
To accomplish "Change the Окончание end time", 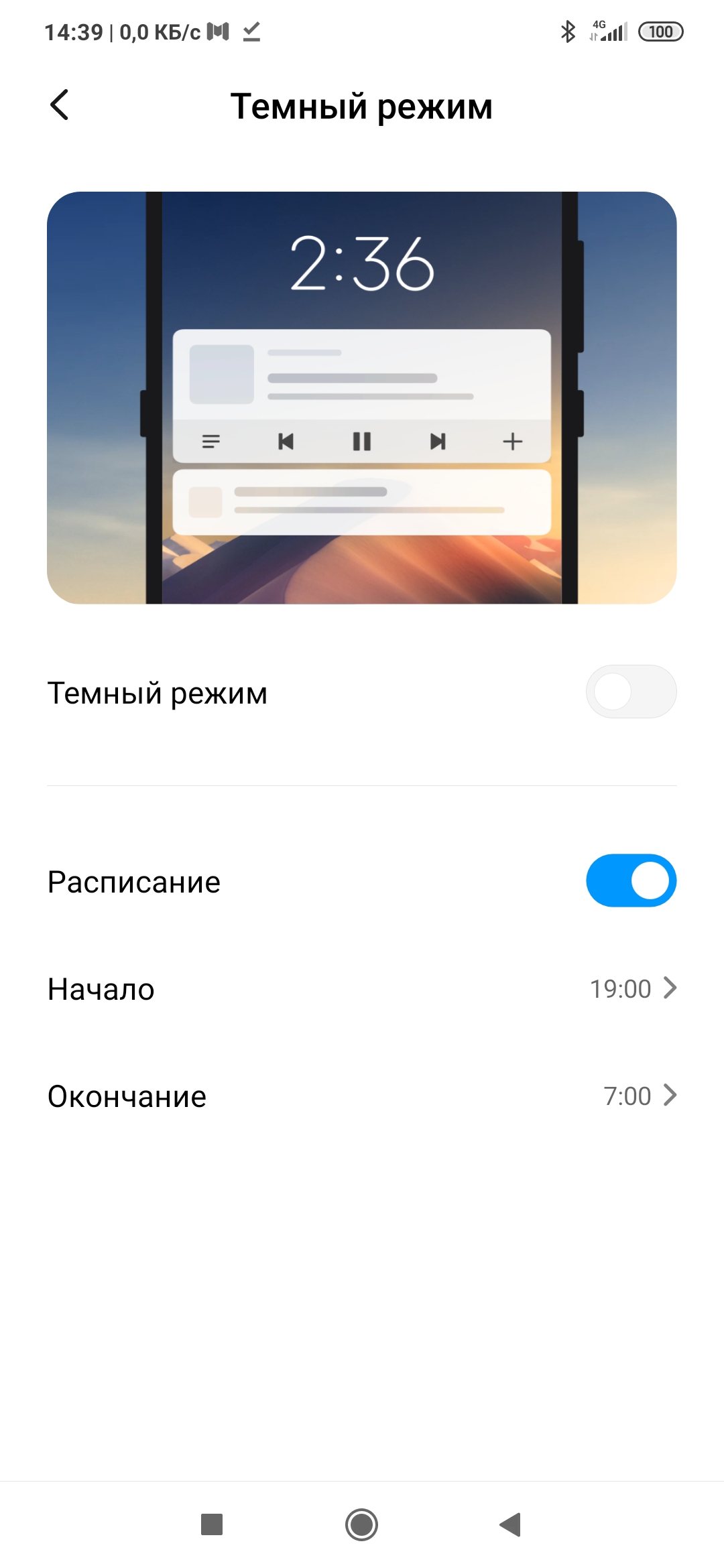I will [362, 1096].
